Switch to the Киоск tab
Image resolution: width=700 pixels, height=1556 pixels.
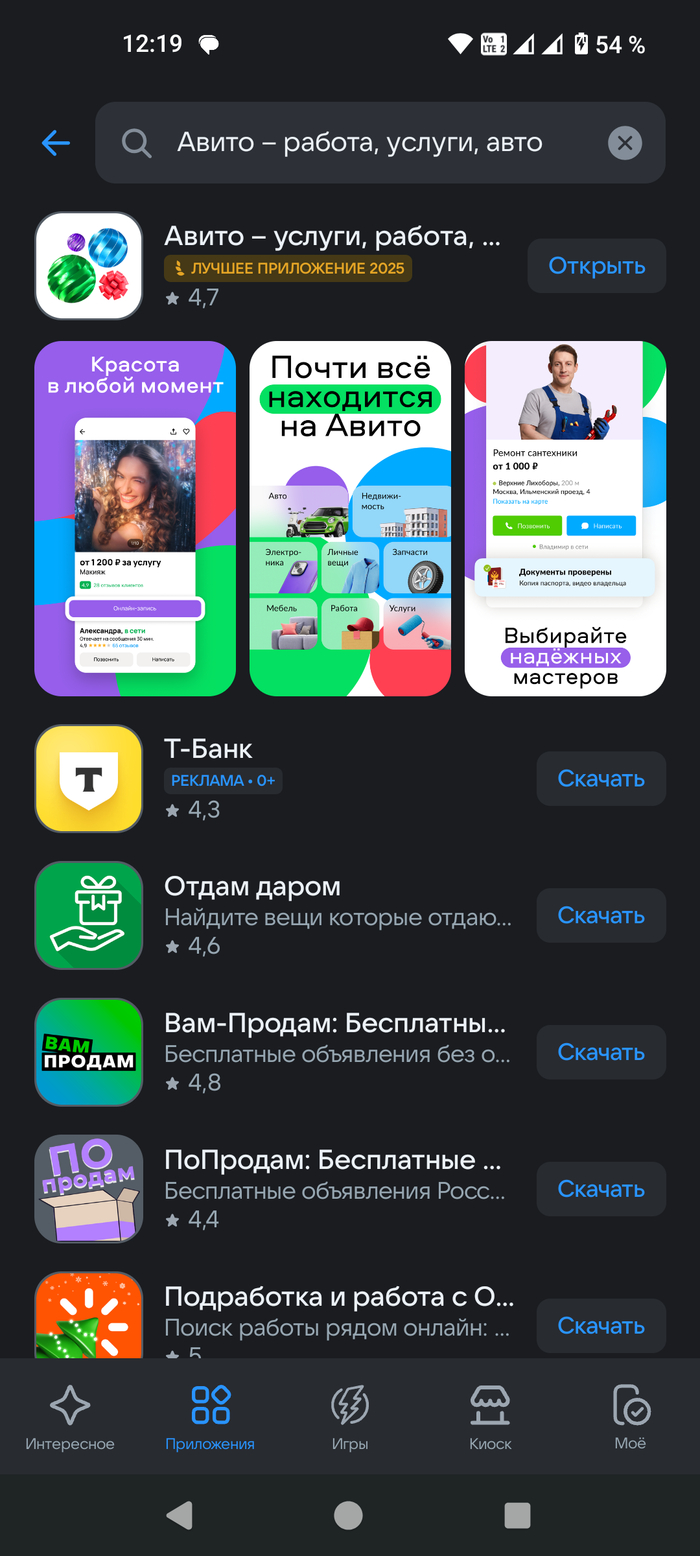490,1418
